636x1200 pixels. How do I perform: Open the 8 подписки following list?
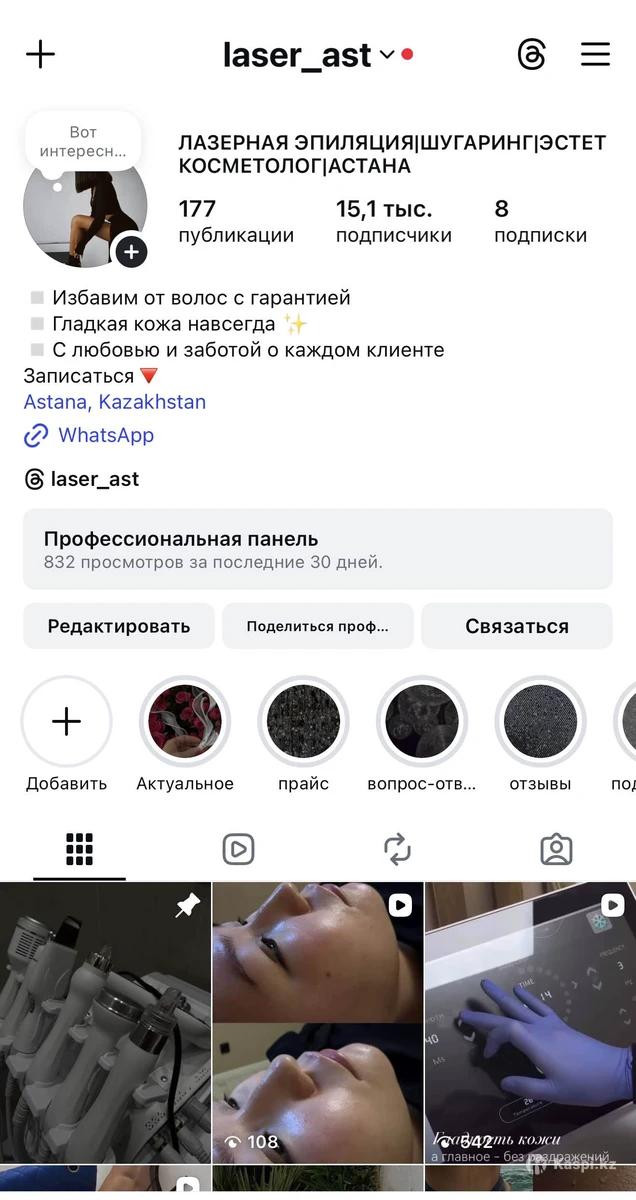pos(540,221)
